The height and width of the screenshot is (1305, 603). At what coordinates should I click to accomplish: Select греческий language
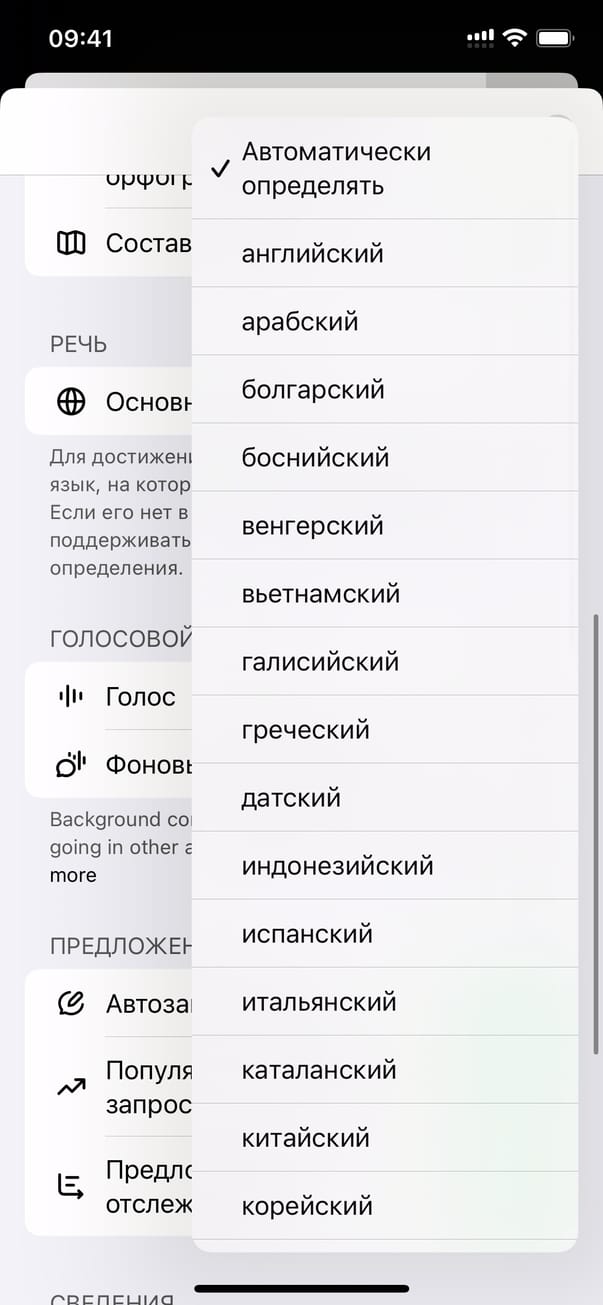coord(384,730)
